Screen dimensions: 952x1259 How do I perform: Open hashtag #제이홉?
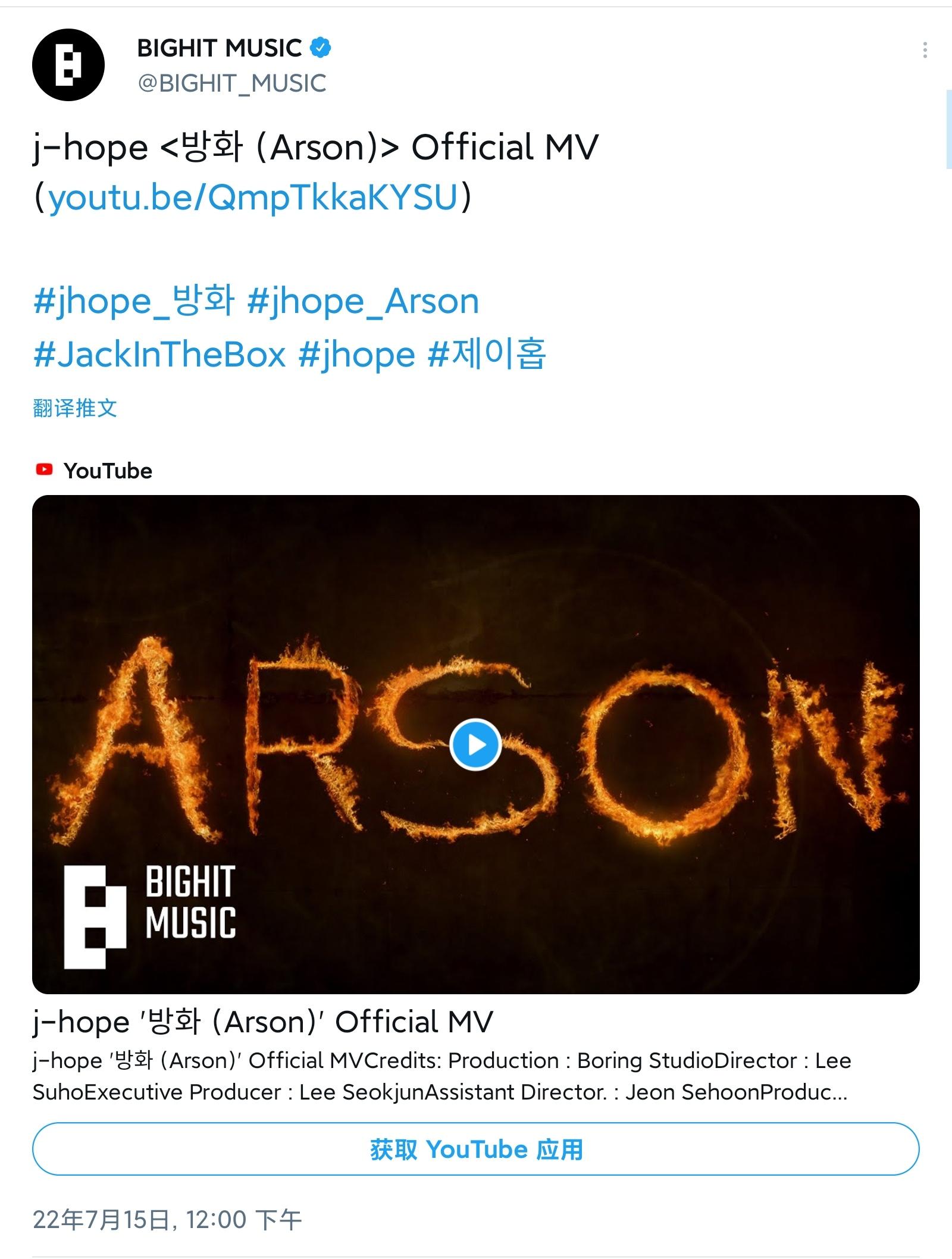(487, 355)
